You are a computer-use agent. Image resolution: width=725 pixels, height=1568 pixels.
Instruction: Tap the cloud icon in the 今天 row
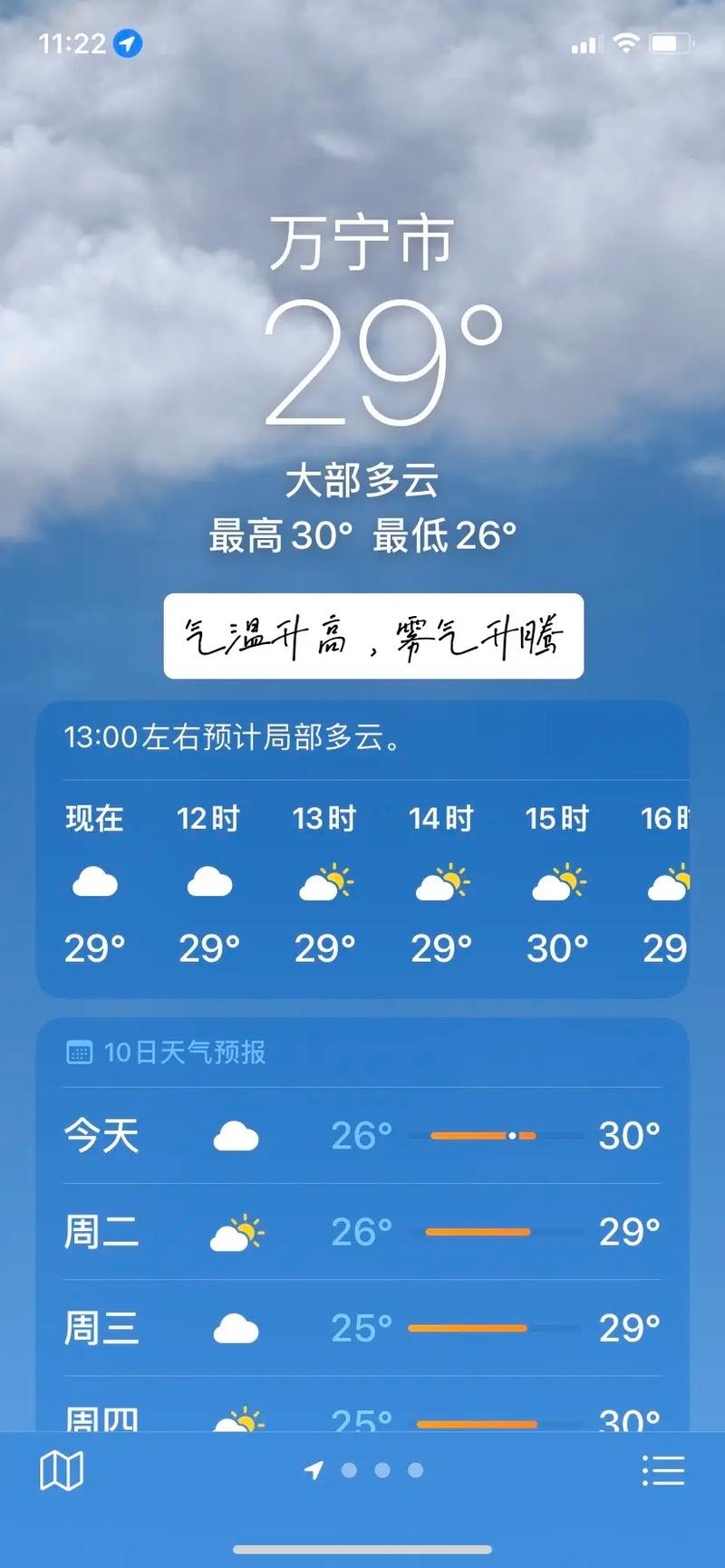pos(236,1134)
